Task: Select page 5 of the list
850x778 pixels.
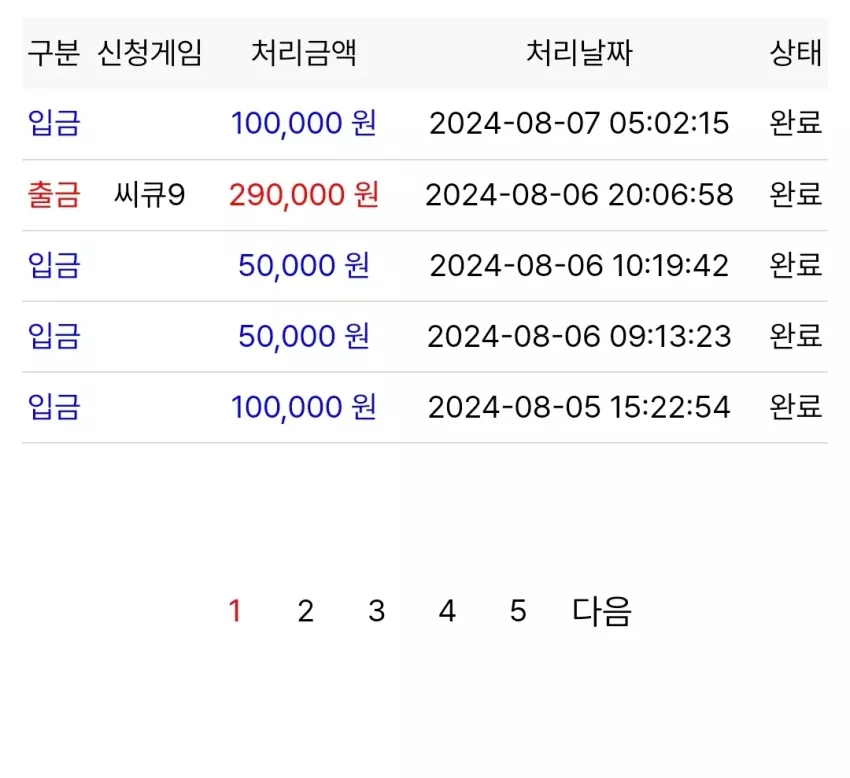Action: point(518,611)
